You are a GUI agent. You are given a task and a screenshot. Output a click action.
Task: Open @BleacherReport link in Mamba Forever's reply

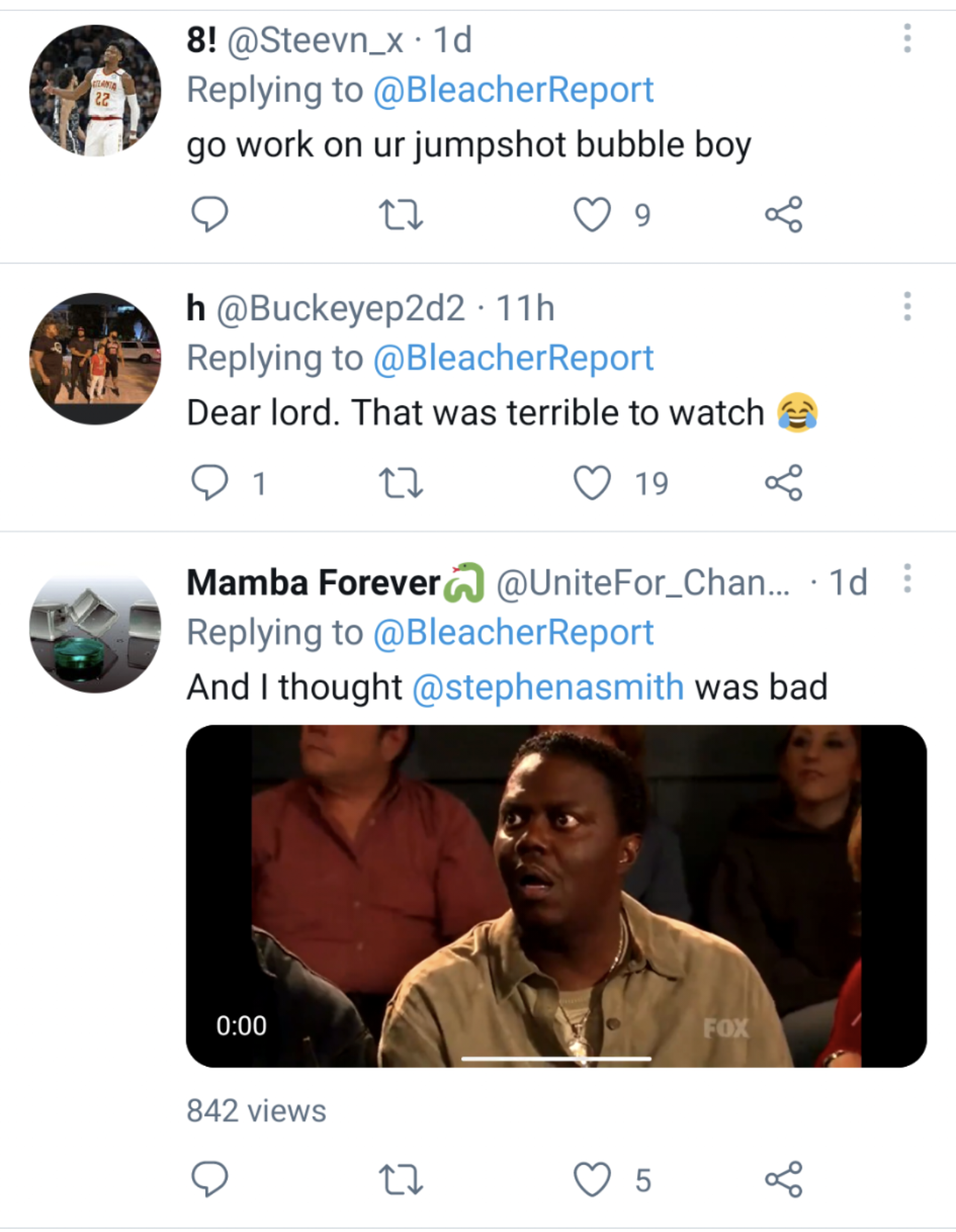coord(513,632)
